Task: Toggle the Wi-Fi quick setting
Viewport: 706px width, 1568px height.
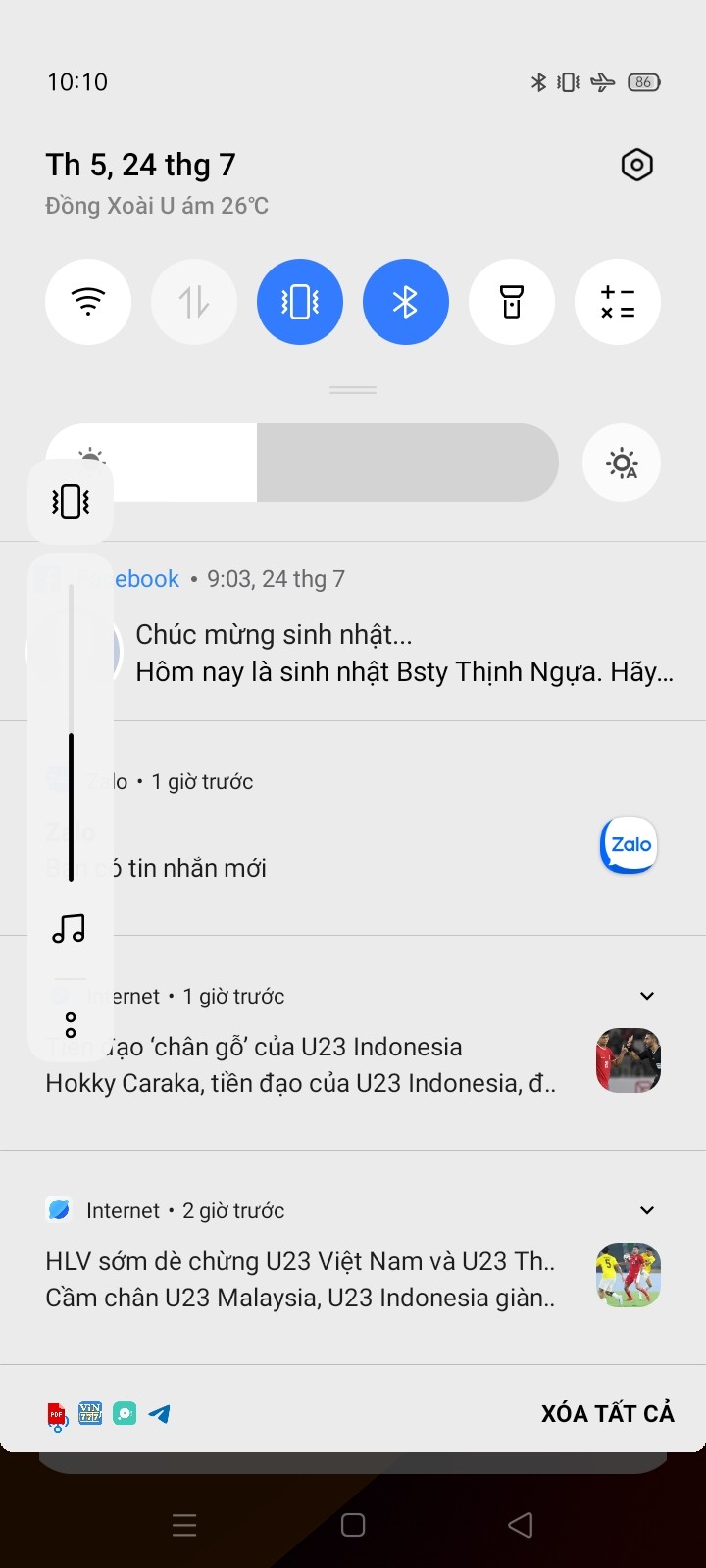Action: click(x=88, y=302)
